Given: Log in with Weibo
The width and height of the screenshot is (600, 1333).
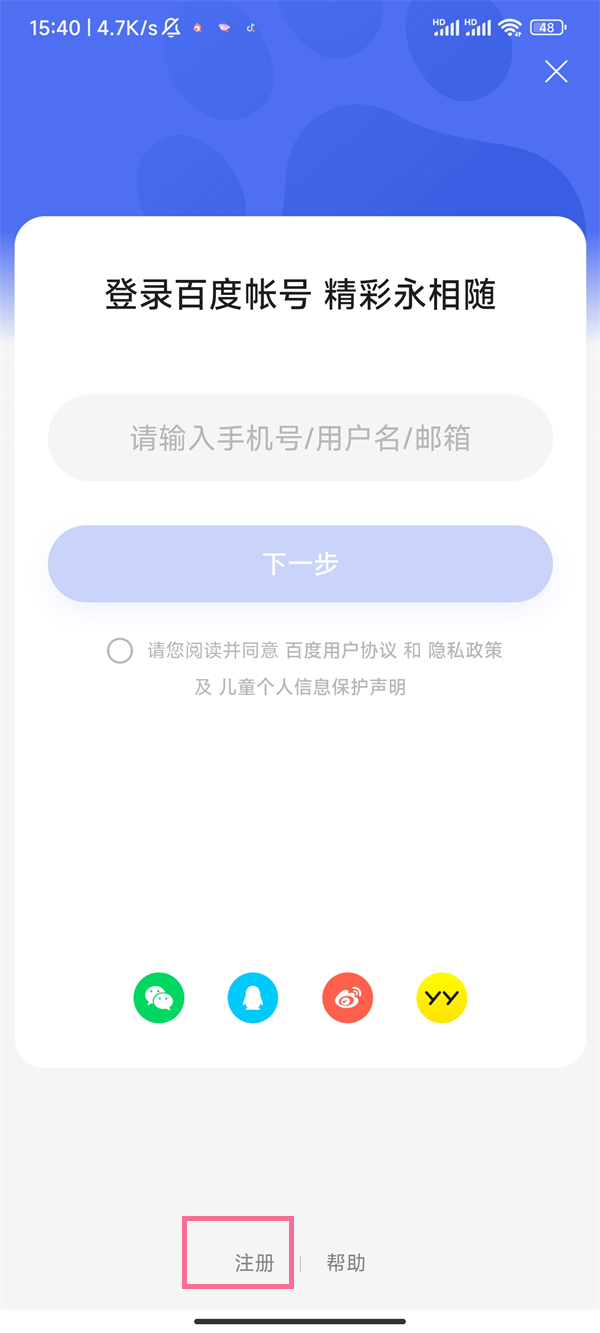Looking at the screenshot, I should 347,997.
